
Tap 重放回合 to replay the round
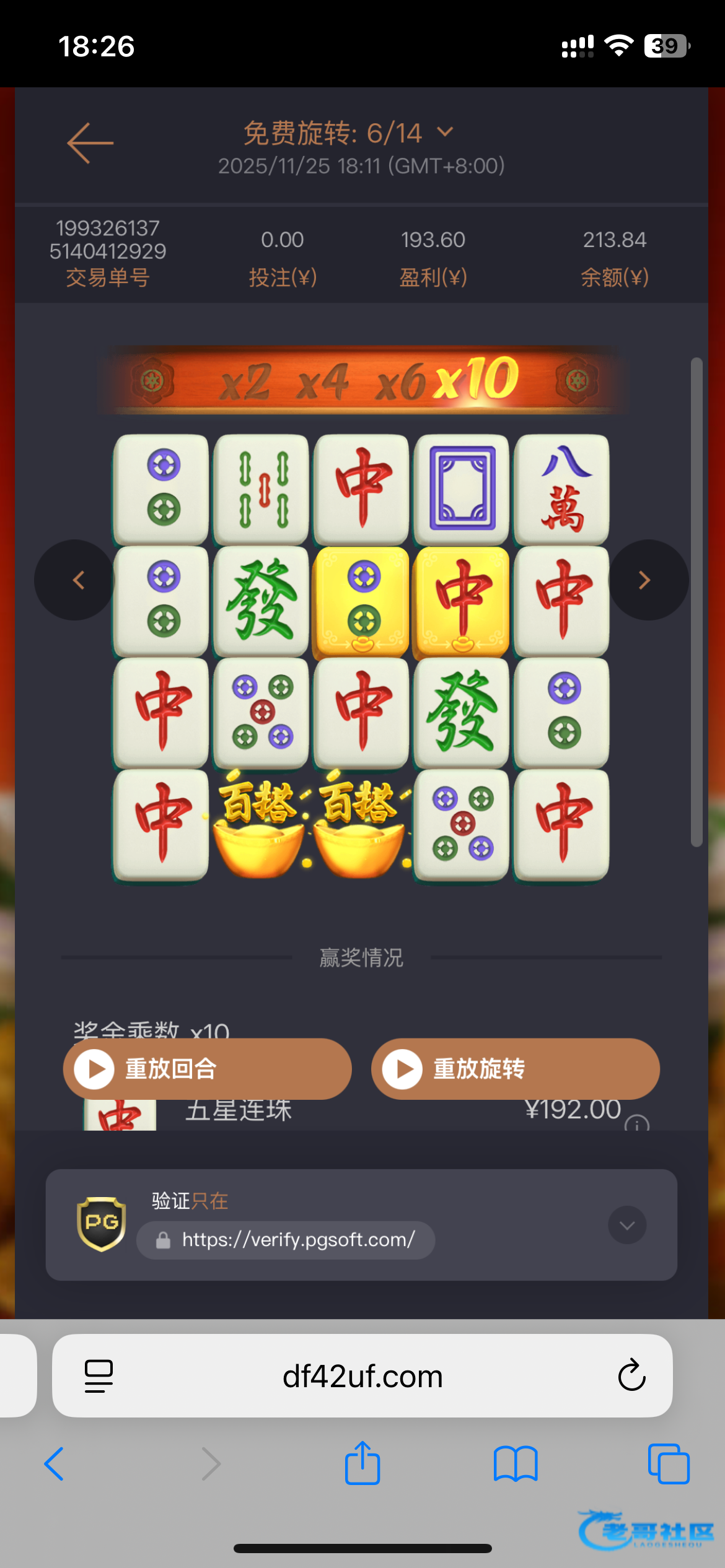pyautogui.click(x=207, y=1069)
